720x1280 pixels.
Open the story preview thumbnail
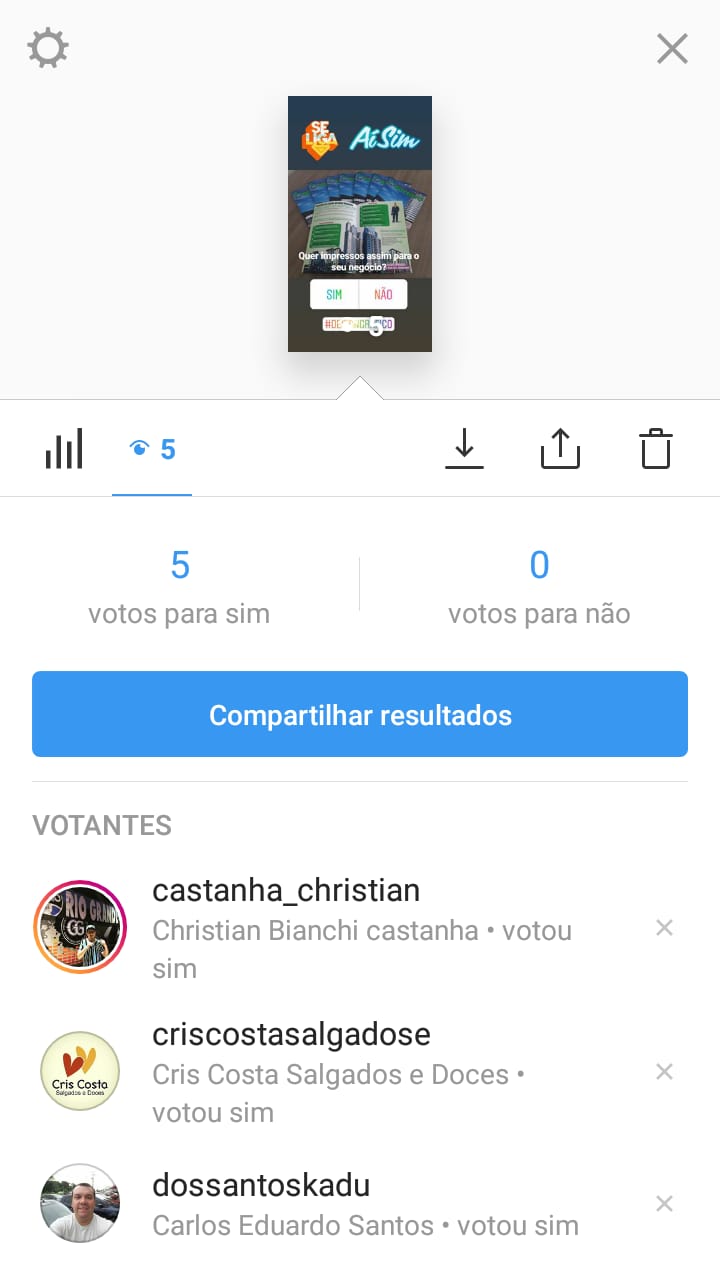360,224
